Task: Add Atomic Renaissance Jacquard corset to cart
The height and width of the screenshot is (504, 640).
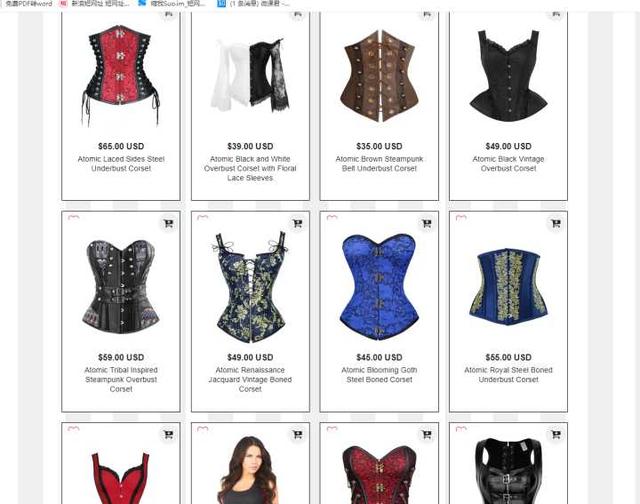Action: click(x=297, y=223)
